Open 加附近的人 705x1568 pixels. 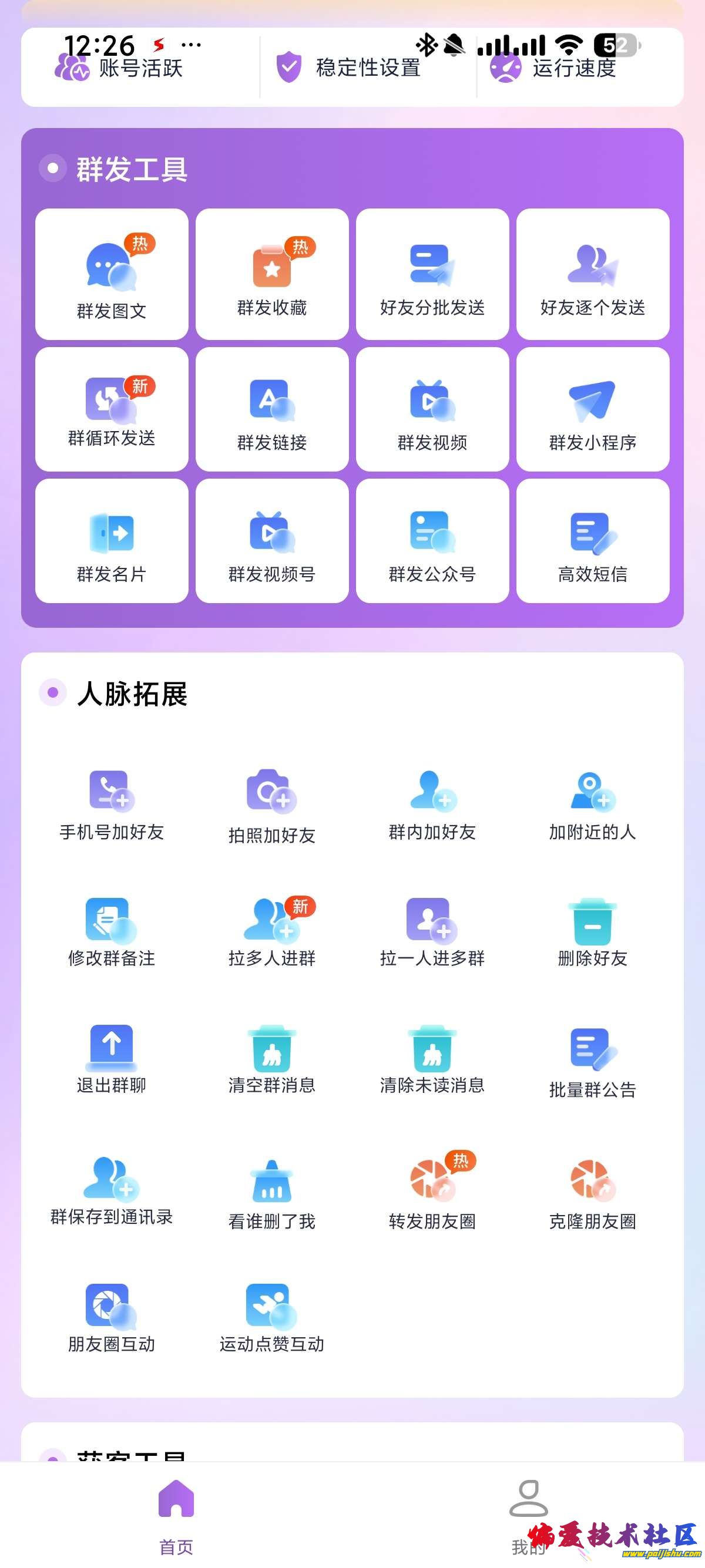(592, 805)
